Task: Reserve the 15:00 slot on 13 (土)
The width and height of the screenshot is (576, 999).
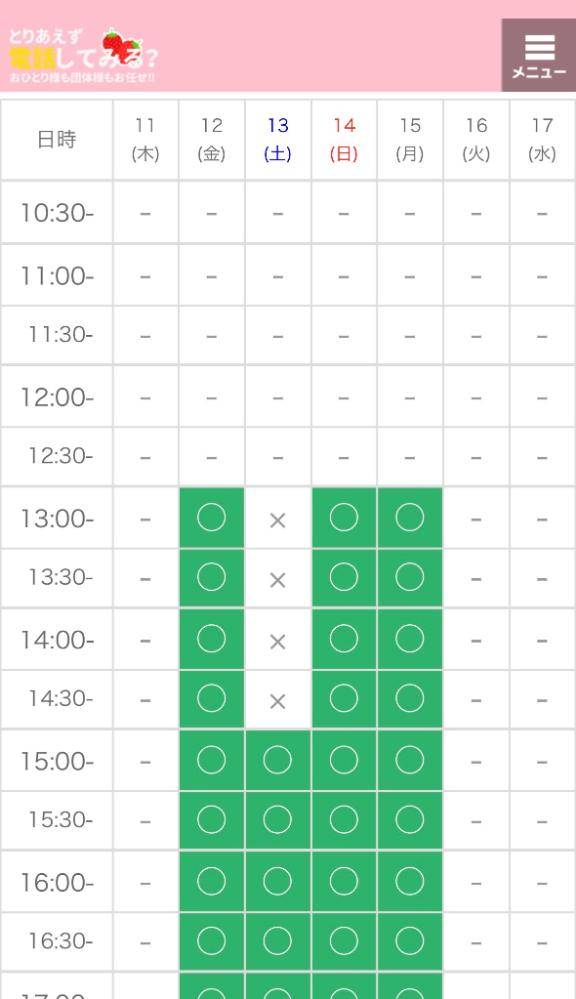Action: coord(278,760)
